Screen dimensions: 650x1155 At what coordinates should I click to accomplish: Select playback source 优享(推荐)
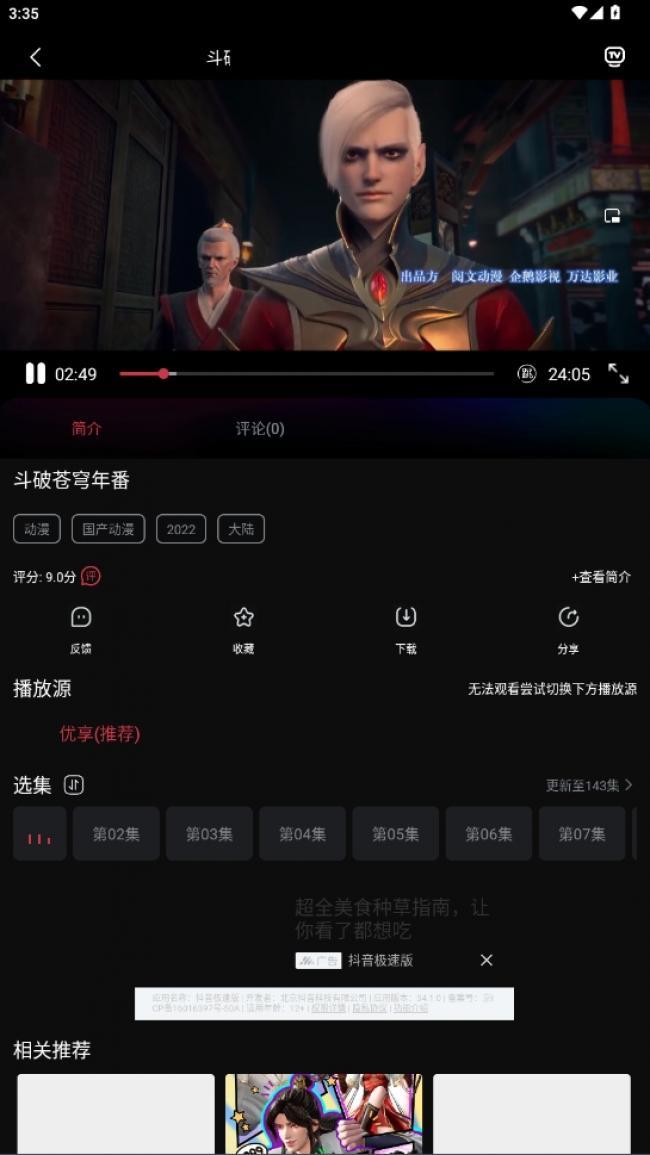[100, 734]
